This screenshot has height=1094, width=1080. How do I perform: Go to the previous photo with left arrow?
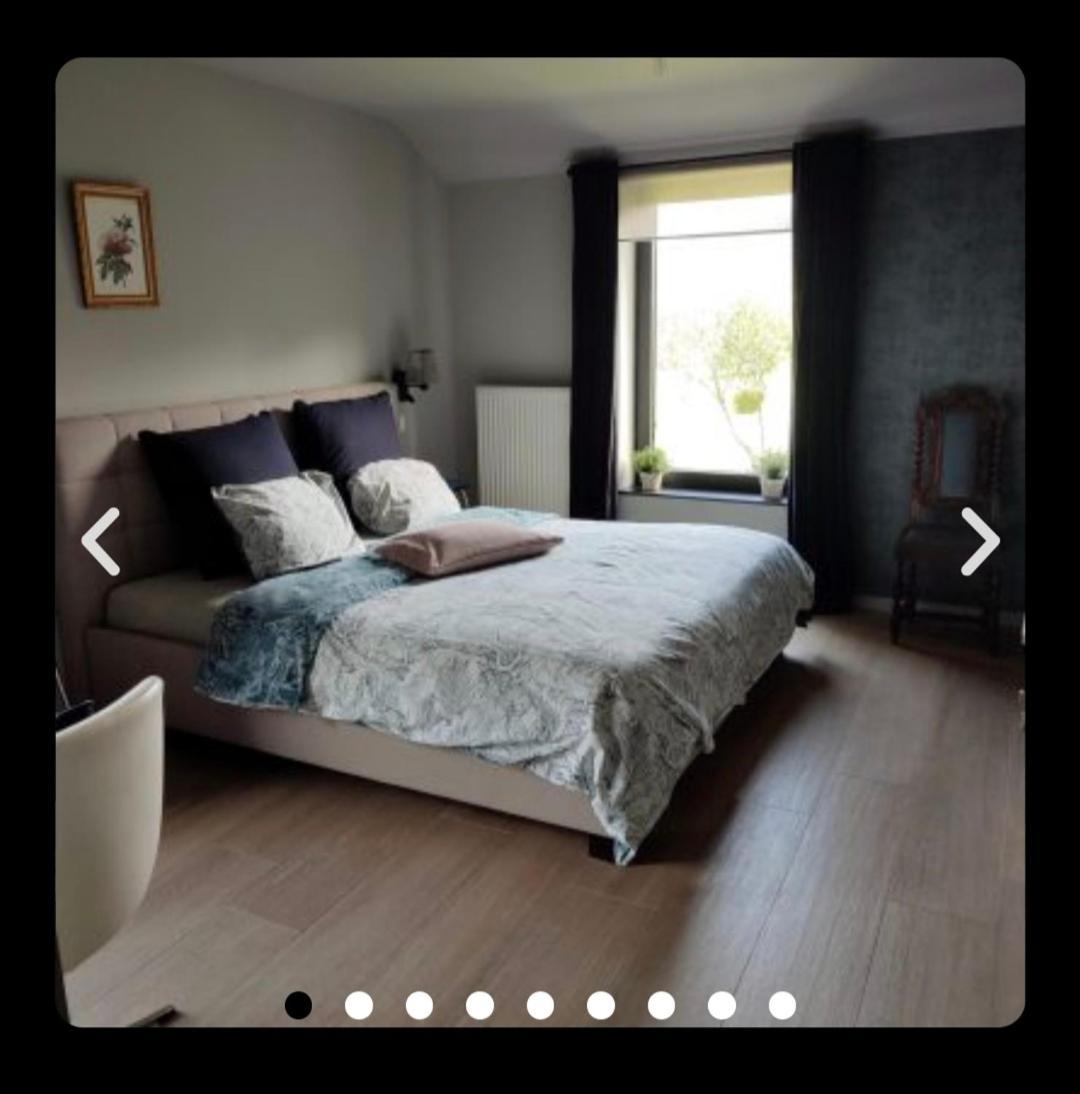coord(100,541)
